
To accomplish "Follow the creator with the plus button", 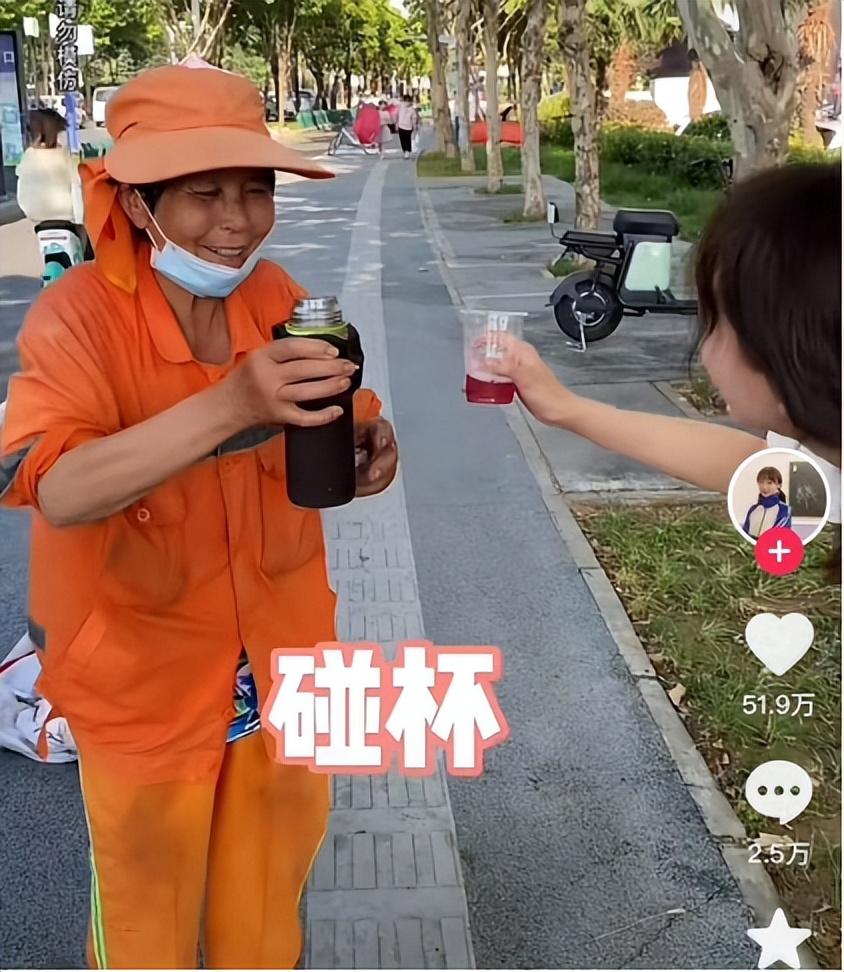I will click(x=779, y=551).
